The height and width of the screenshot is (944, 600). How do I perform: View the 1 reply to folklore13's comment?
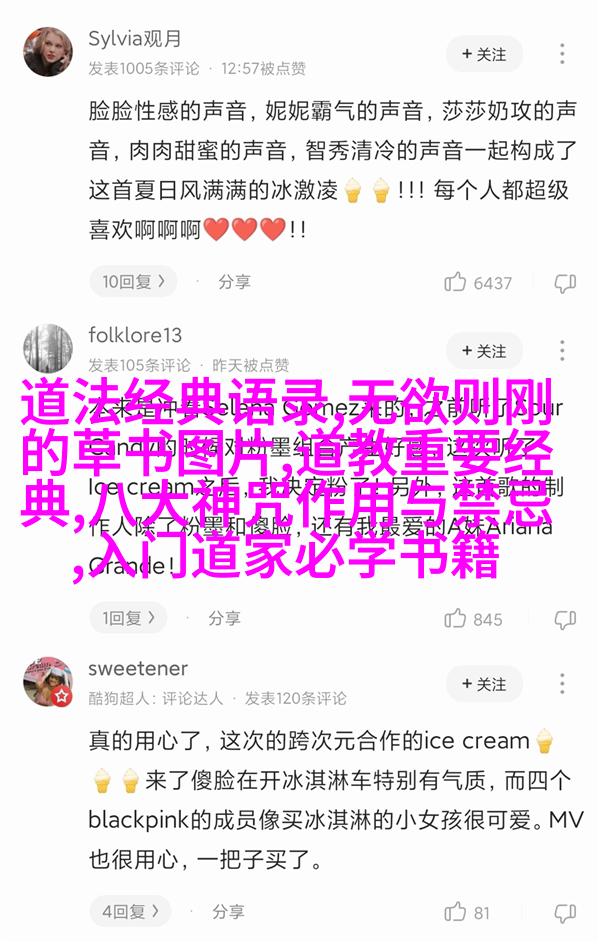click(130, 619)
